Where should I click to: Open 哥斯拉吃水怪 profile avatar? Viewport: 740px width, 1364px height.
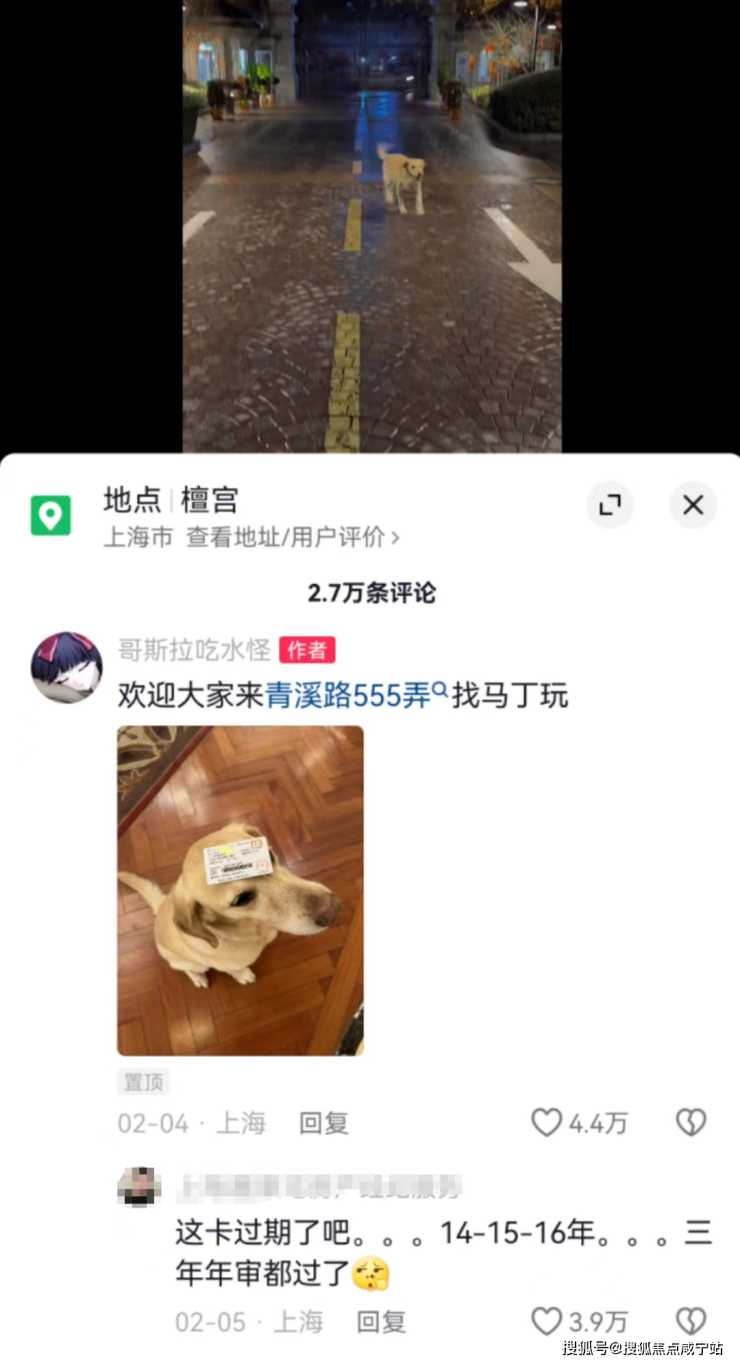(x=66, y=667)
